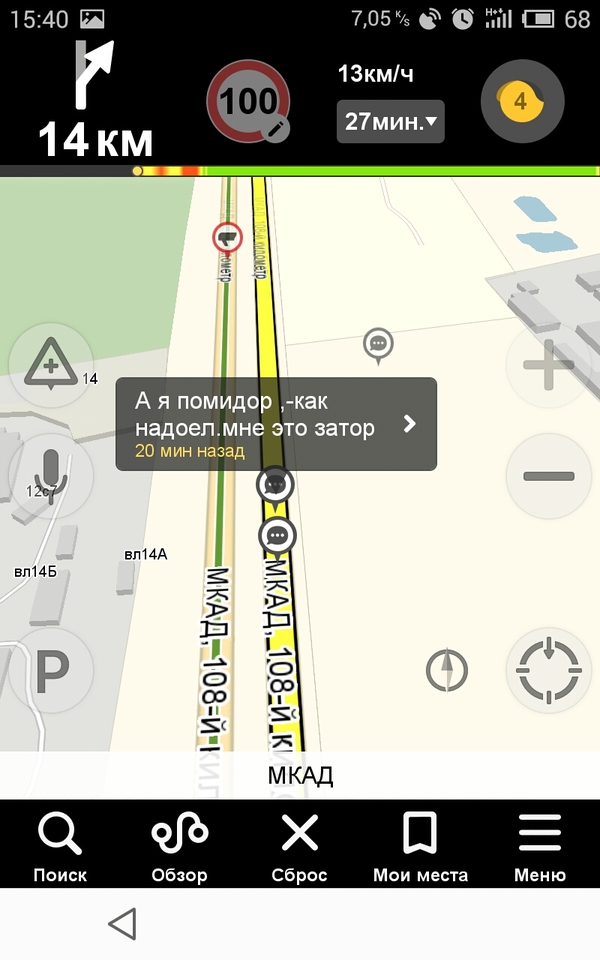Screen dimensions: 600x960
Task: Zoom out with the minus button
Action: (x=548, y=476)
